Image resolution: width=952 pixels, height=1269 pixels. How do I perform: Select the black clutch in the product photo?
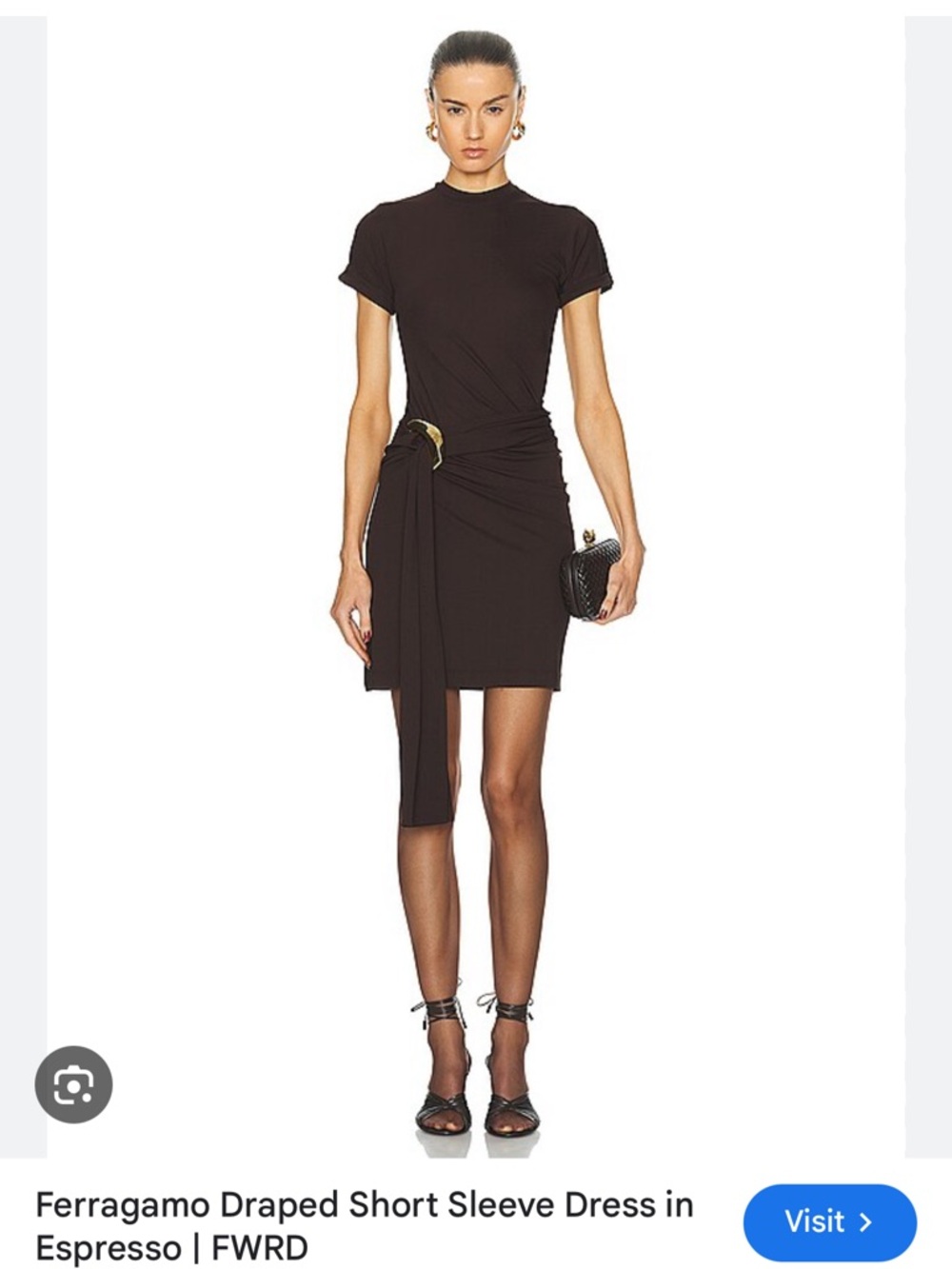coord(592,576)
